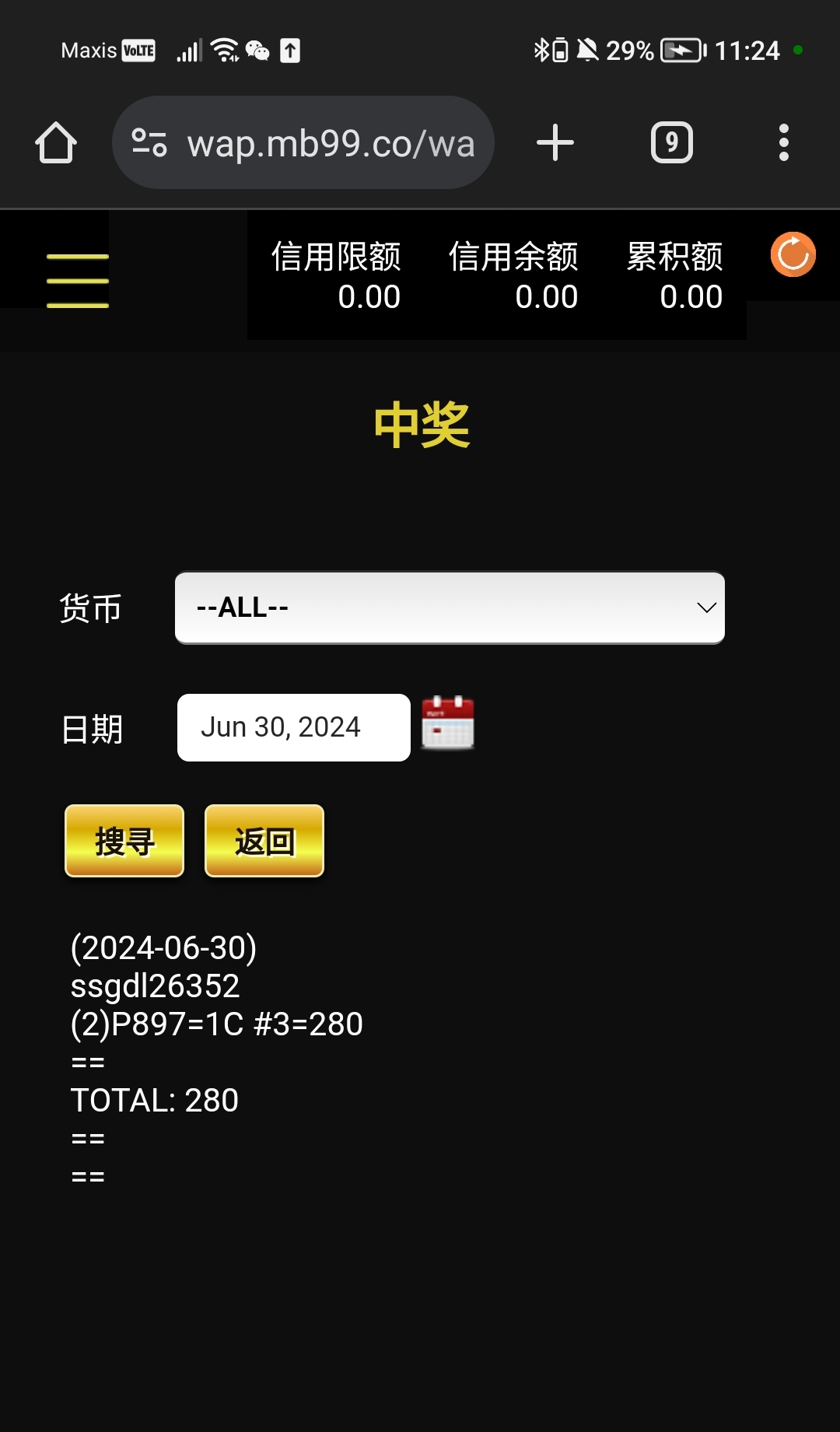Go to the browser home page
Screen dimensions: 840x1432
56,143
